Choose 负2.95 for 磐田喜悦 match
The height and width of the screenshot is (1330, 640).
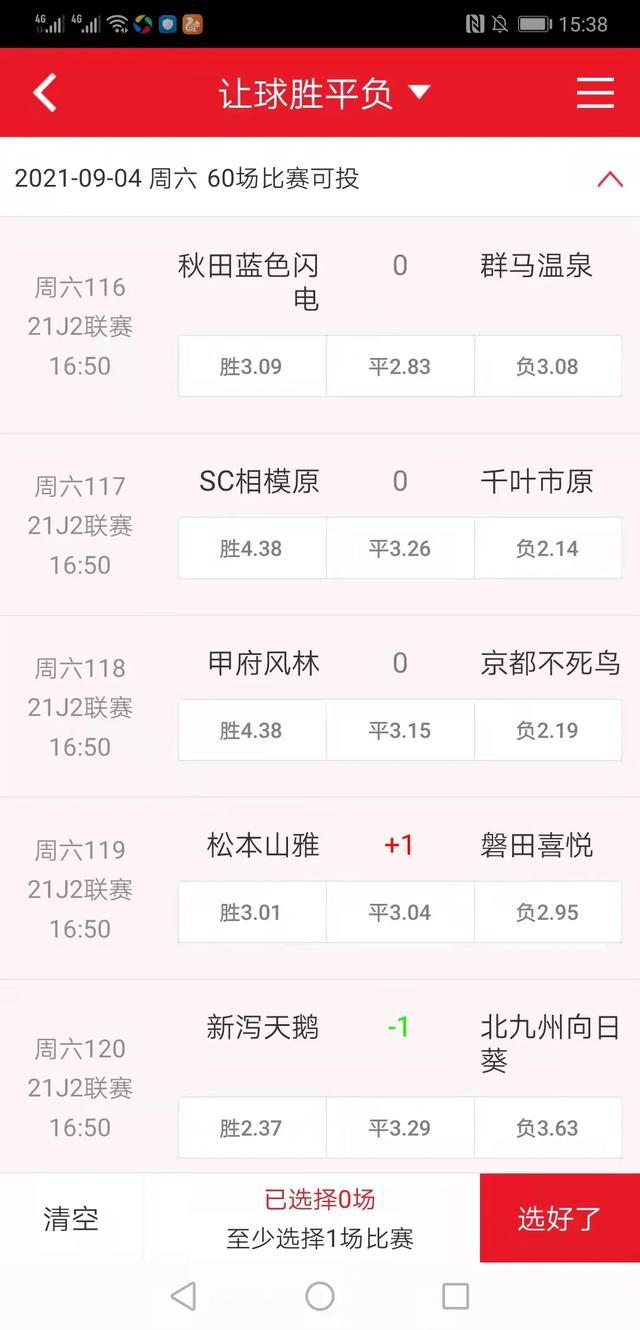(548, 912)
